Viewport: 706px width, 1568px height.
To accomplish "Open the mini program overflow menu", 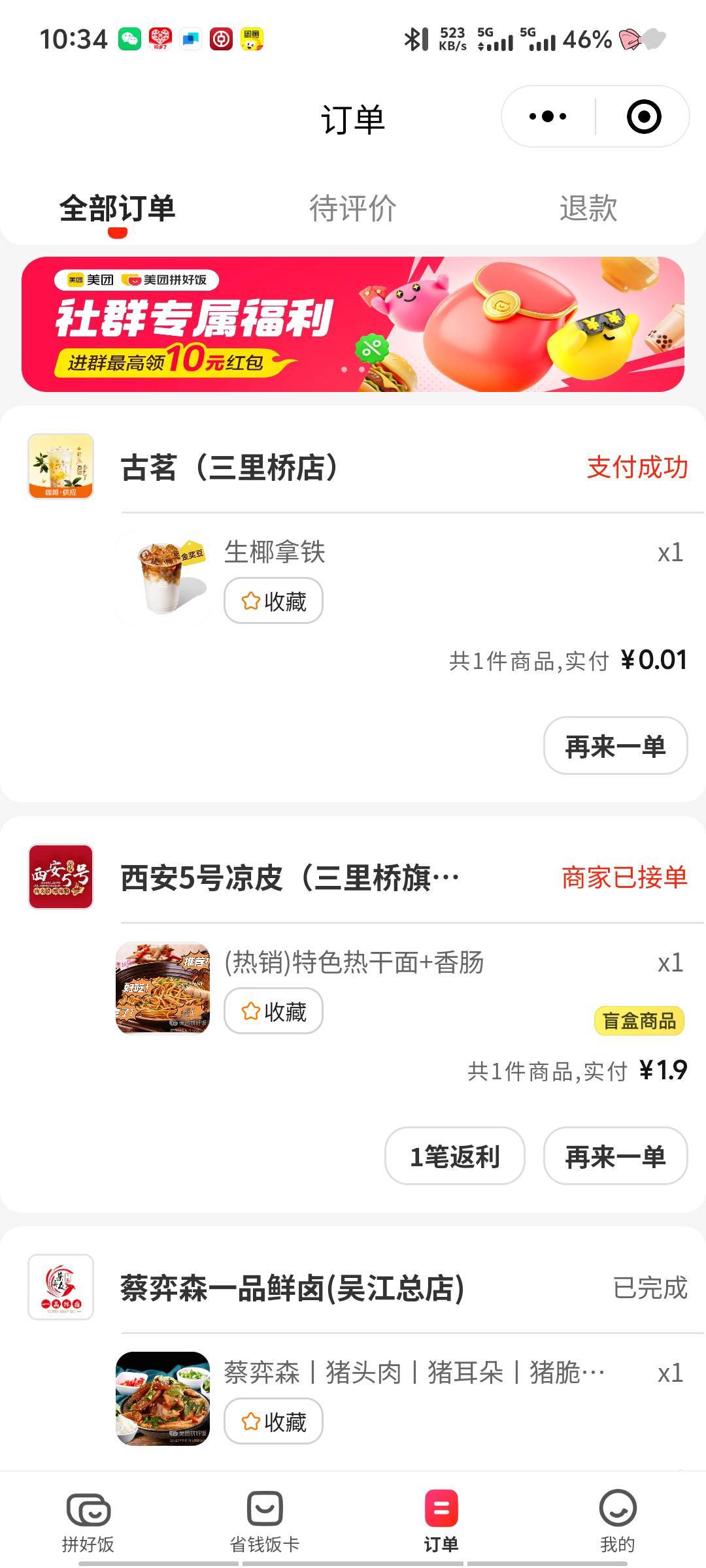I will pos(548,117).
